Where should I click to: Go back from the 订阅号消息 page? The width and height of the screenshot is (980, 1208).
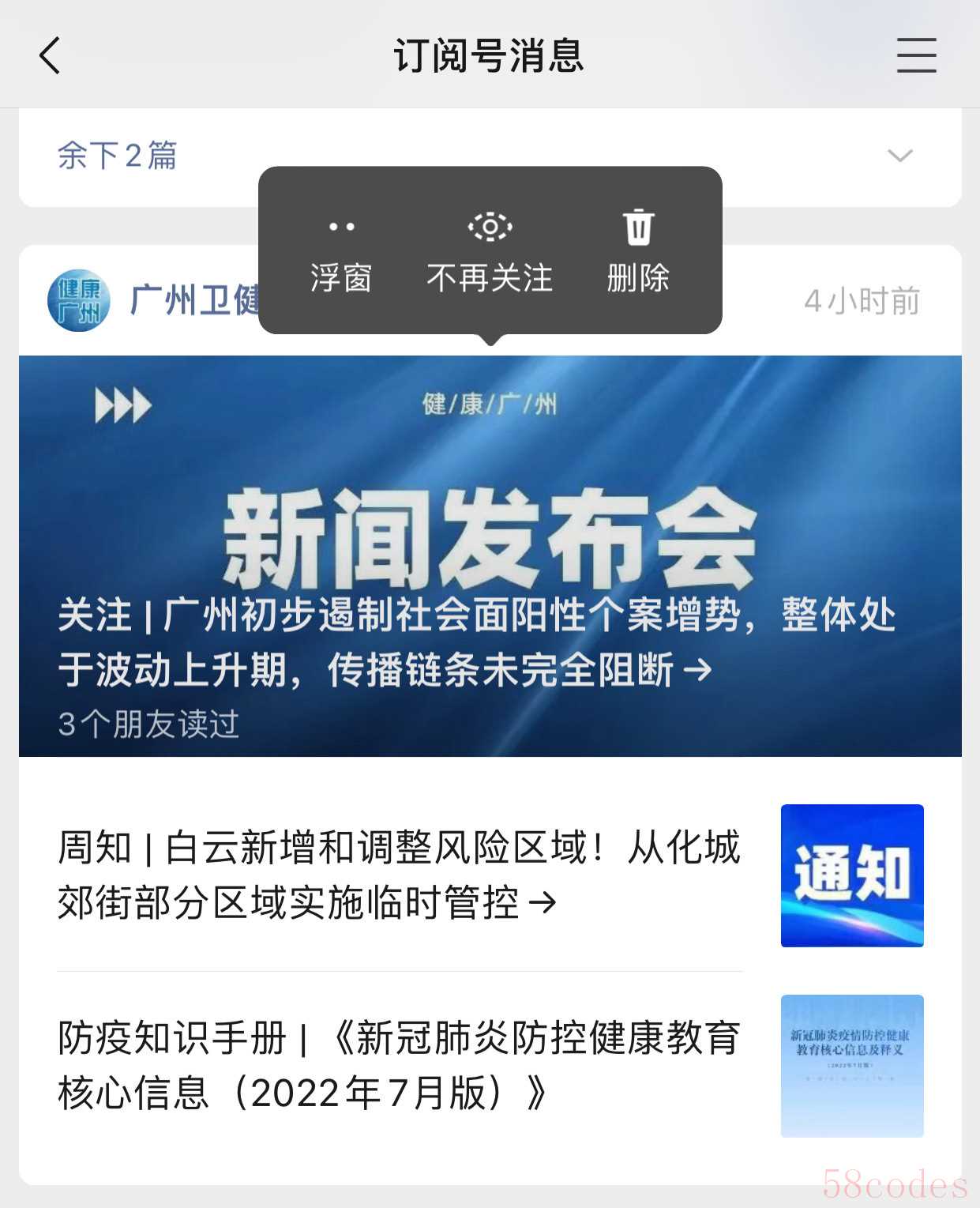(50, 55)
